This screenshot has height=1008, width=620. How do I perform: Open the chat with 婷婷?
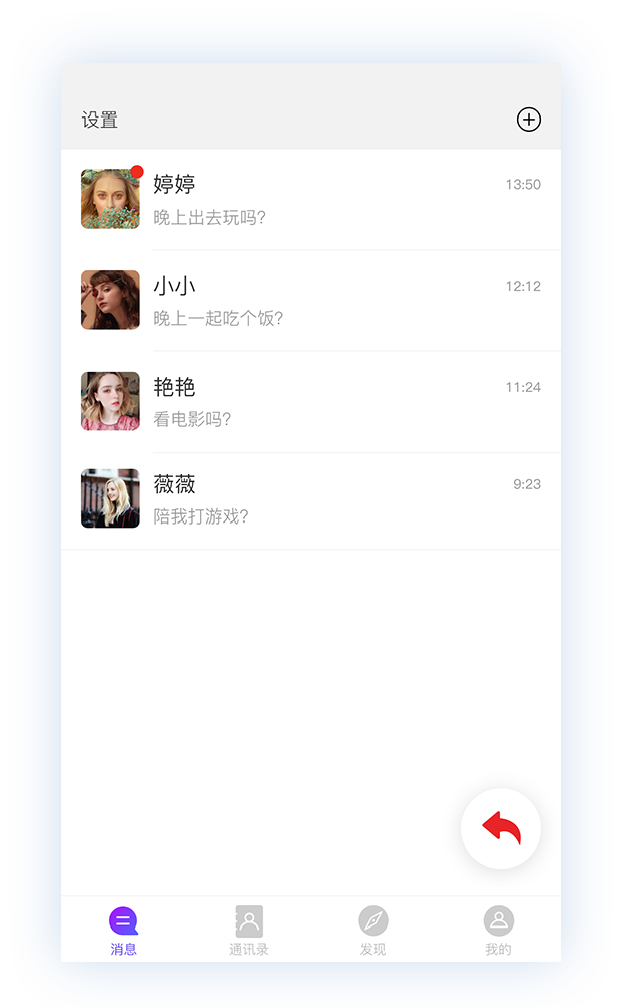point(311,199)
